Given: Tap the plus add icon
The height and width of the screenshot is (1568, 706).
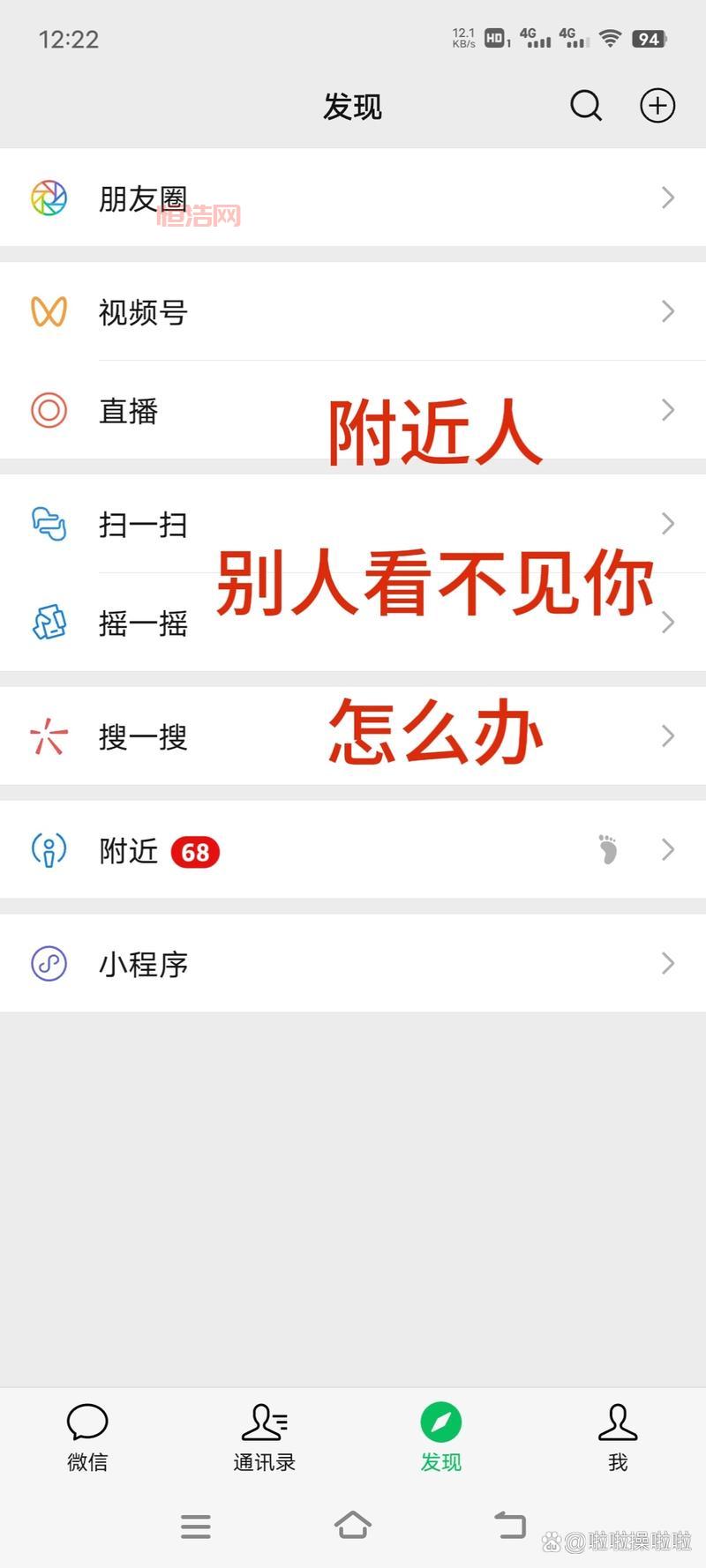Looking at the screenshot, I should (657, 106).
